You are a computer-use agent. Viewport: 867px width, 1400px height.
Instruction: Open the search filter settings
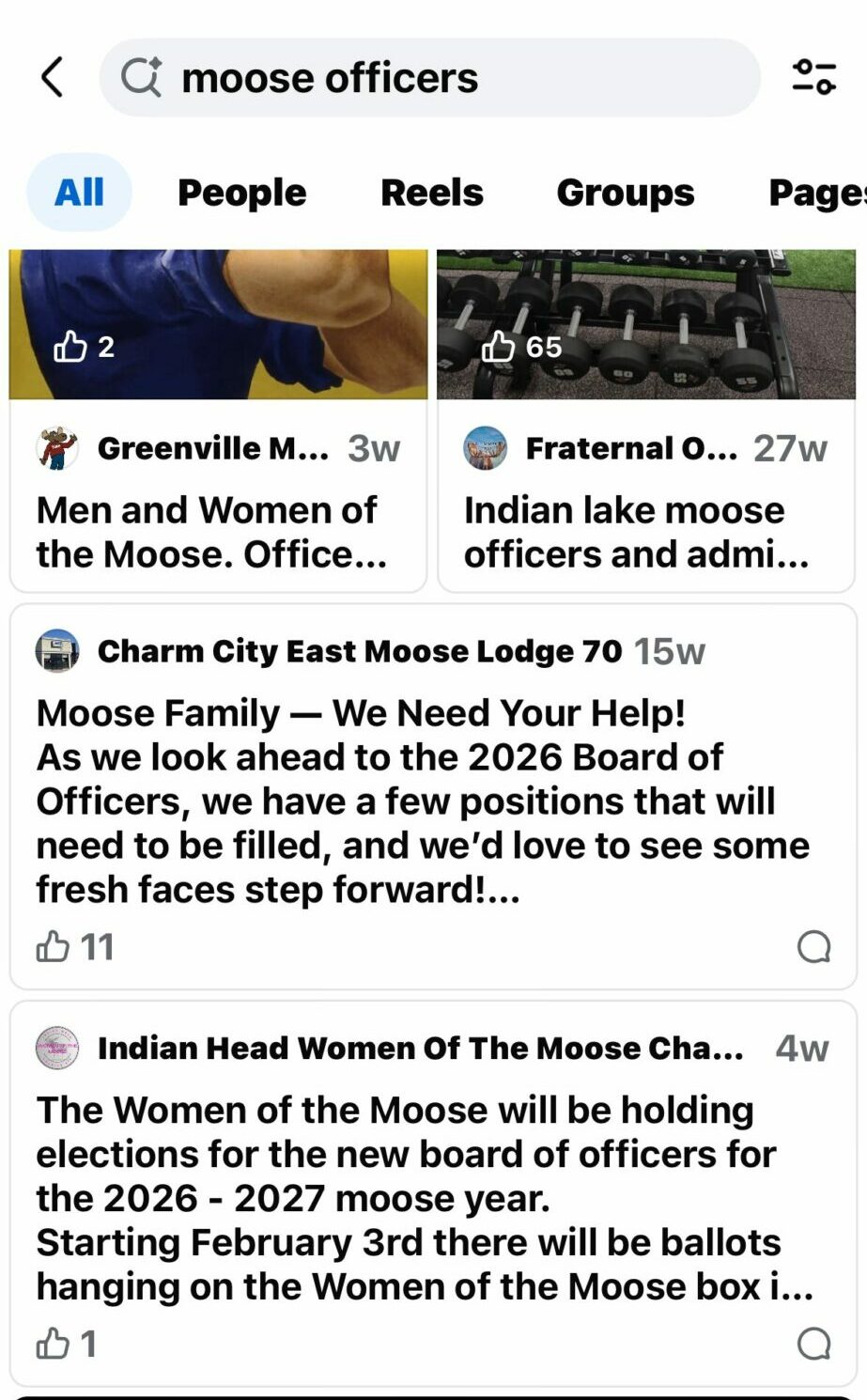click(x=813, y=77)
